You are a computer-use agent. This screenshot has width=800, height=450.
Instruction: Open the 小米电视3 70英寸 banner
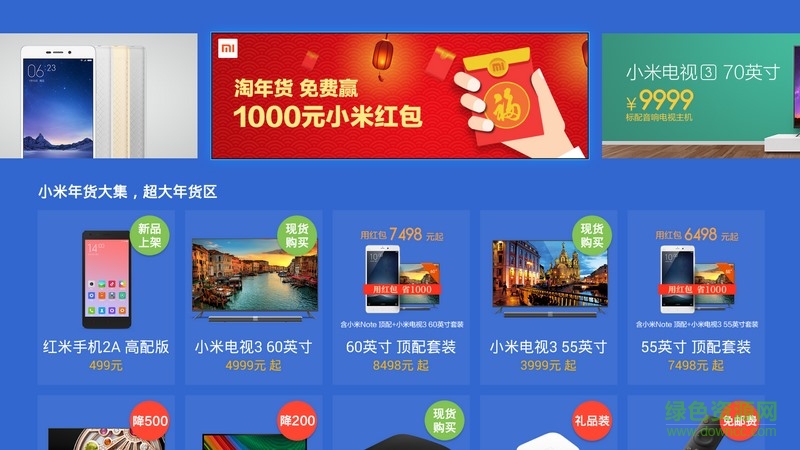[700, 96]
